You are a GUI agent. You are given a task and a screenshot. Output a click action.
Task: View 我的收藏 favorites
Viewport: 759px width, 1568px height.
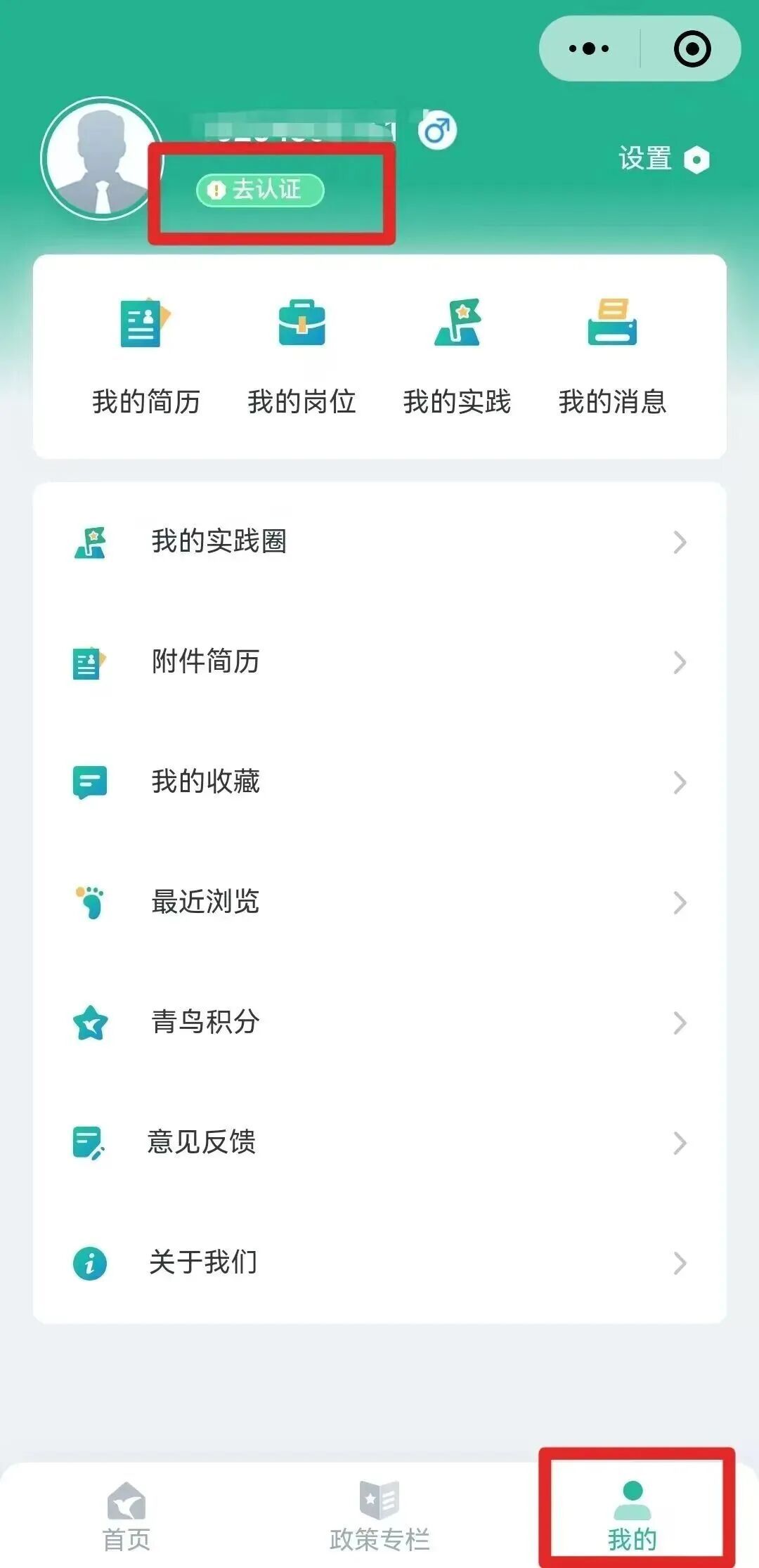point(379,782)
